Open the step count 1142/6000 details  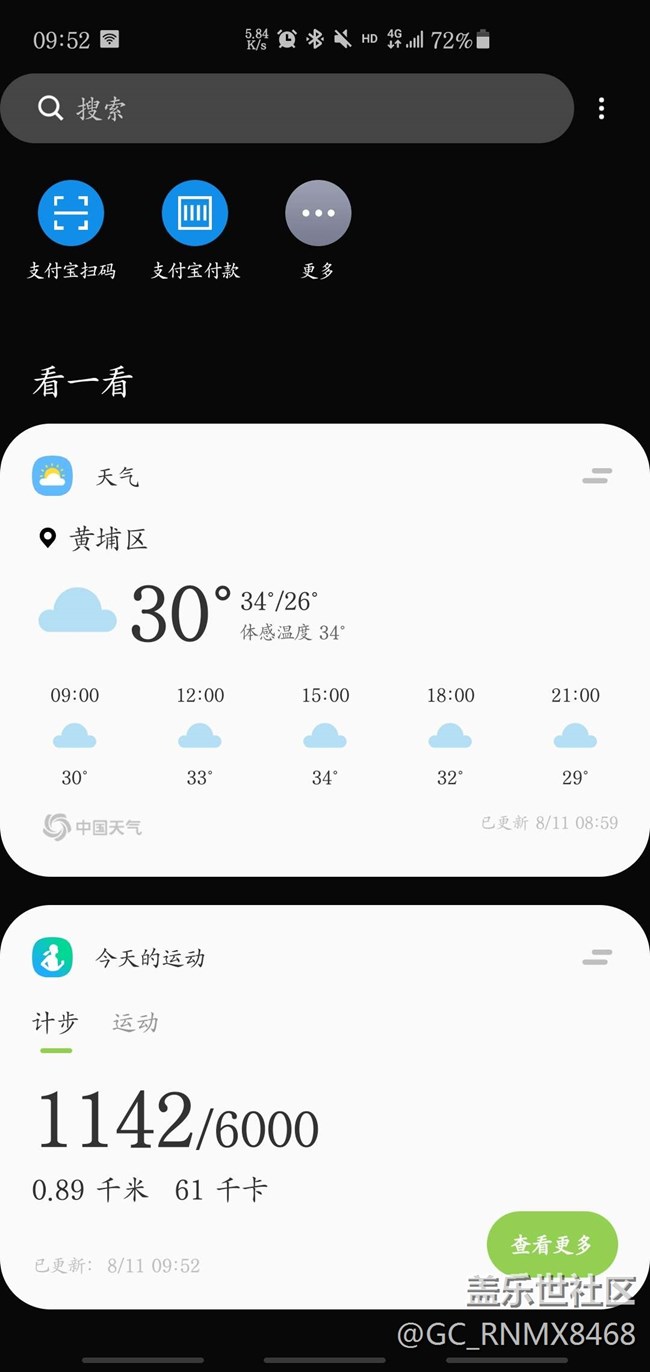click(178, 1121)
